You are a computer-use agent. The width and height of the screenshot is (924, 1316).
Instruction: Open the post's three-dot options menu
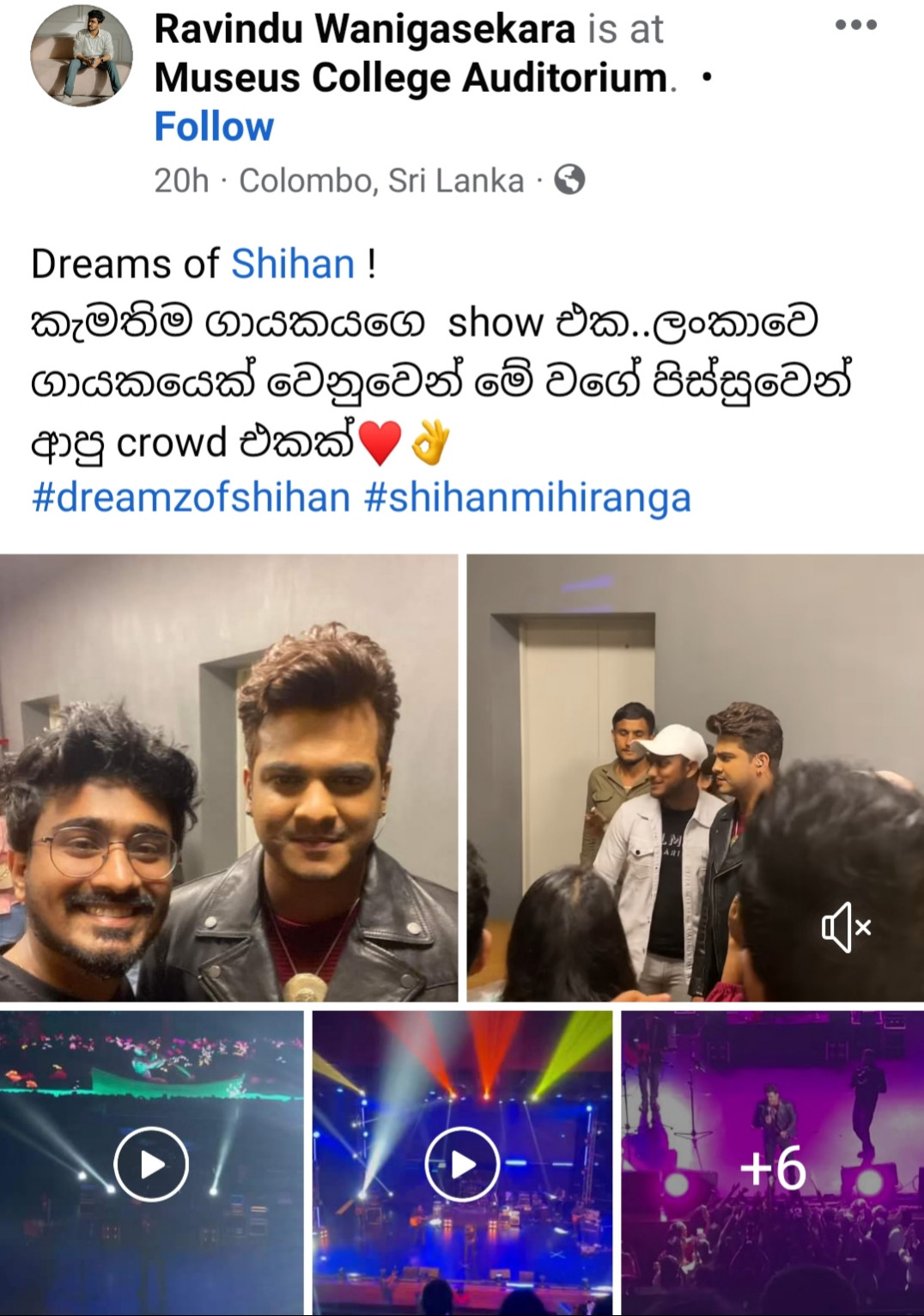[x=855, y=25]
